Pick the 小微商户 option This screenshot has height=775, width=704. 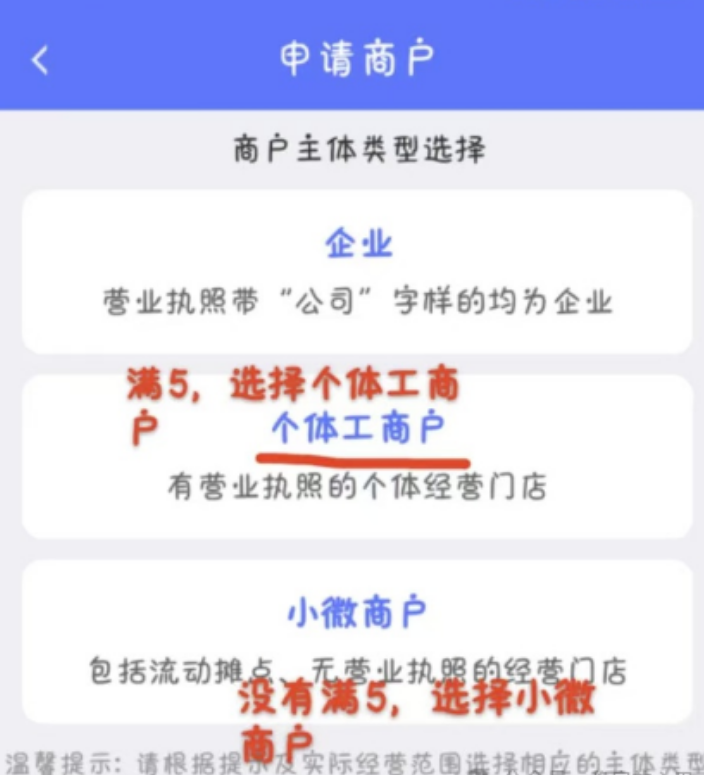point(357,638)
